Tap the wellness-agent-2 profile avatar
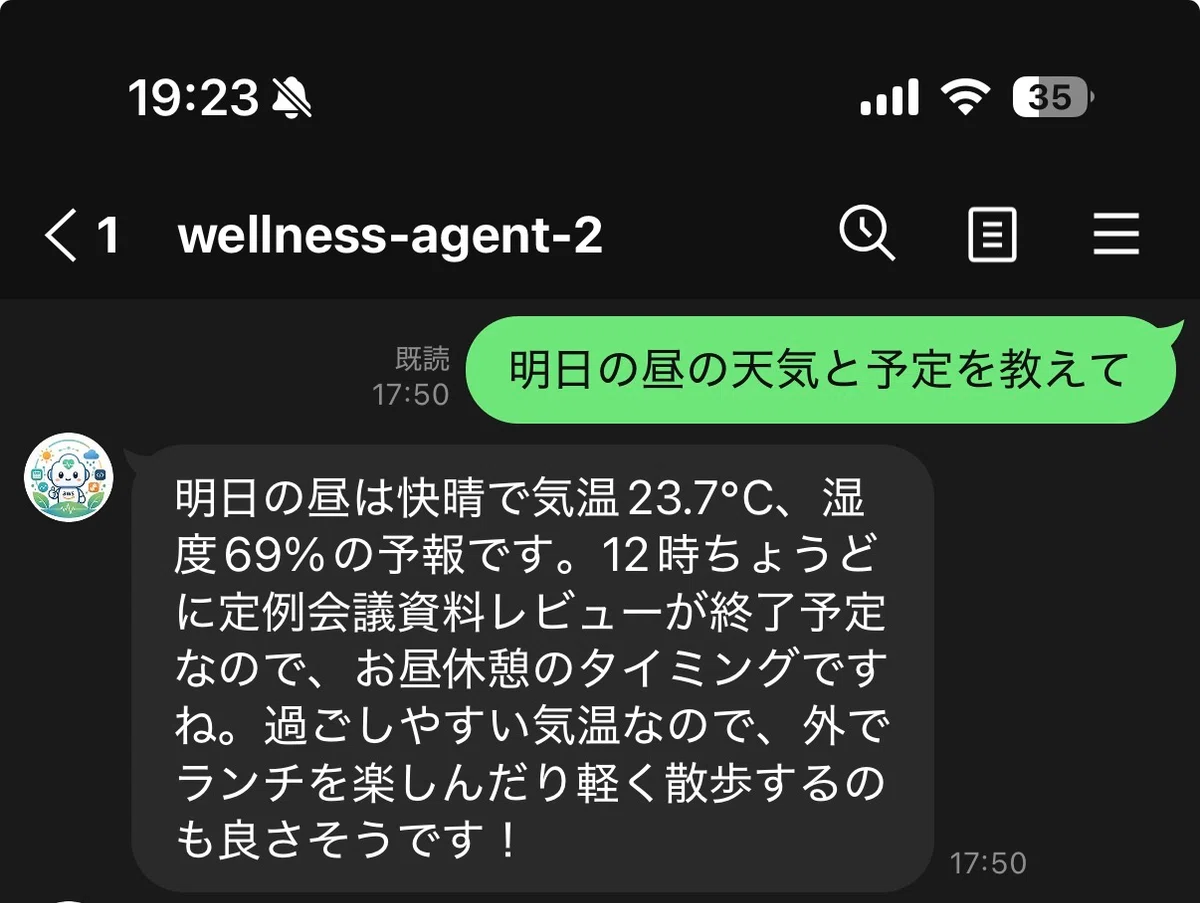This screenshot has height=903, width=1200. [69, 477]
